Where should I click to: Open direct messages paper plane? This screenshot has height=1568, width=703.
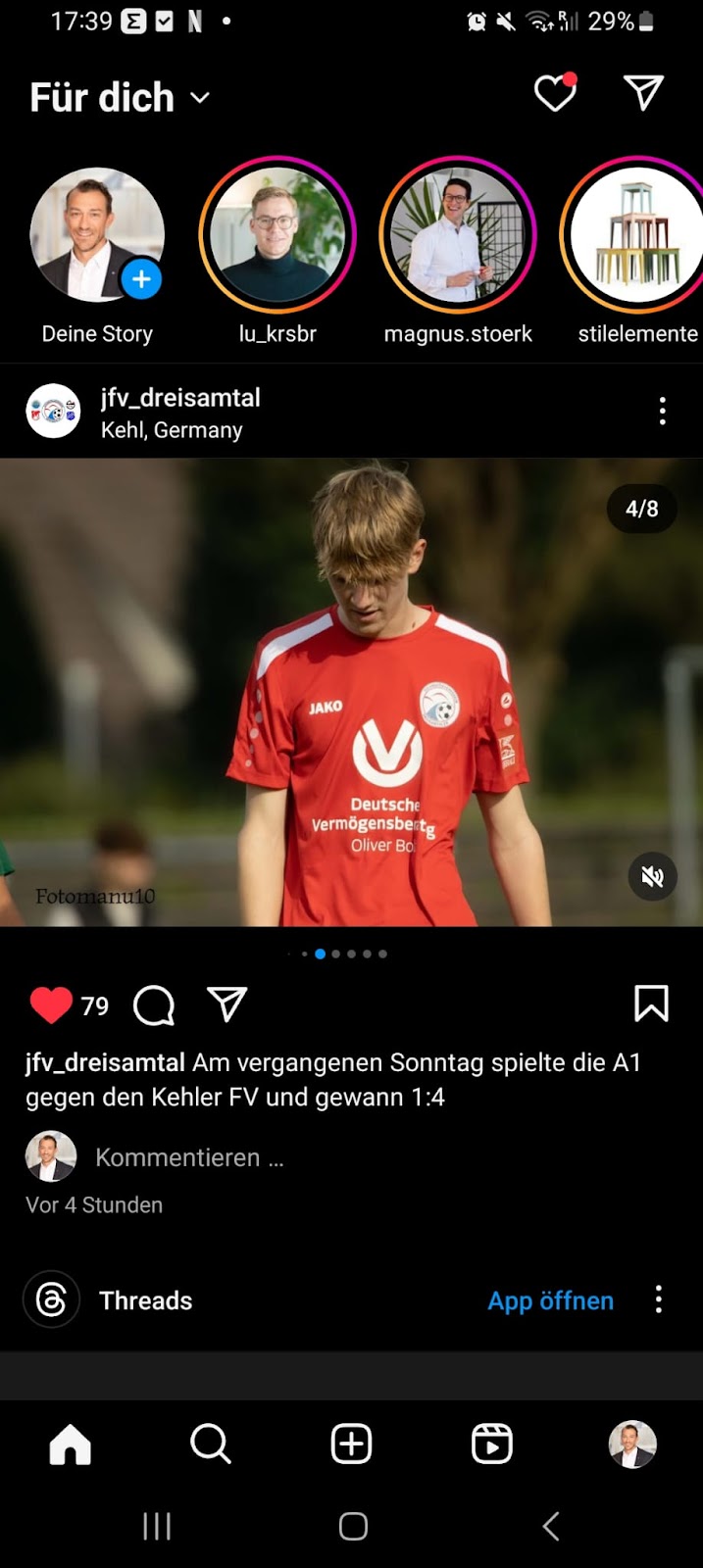[643, 93]
